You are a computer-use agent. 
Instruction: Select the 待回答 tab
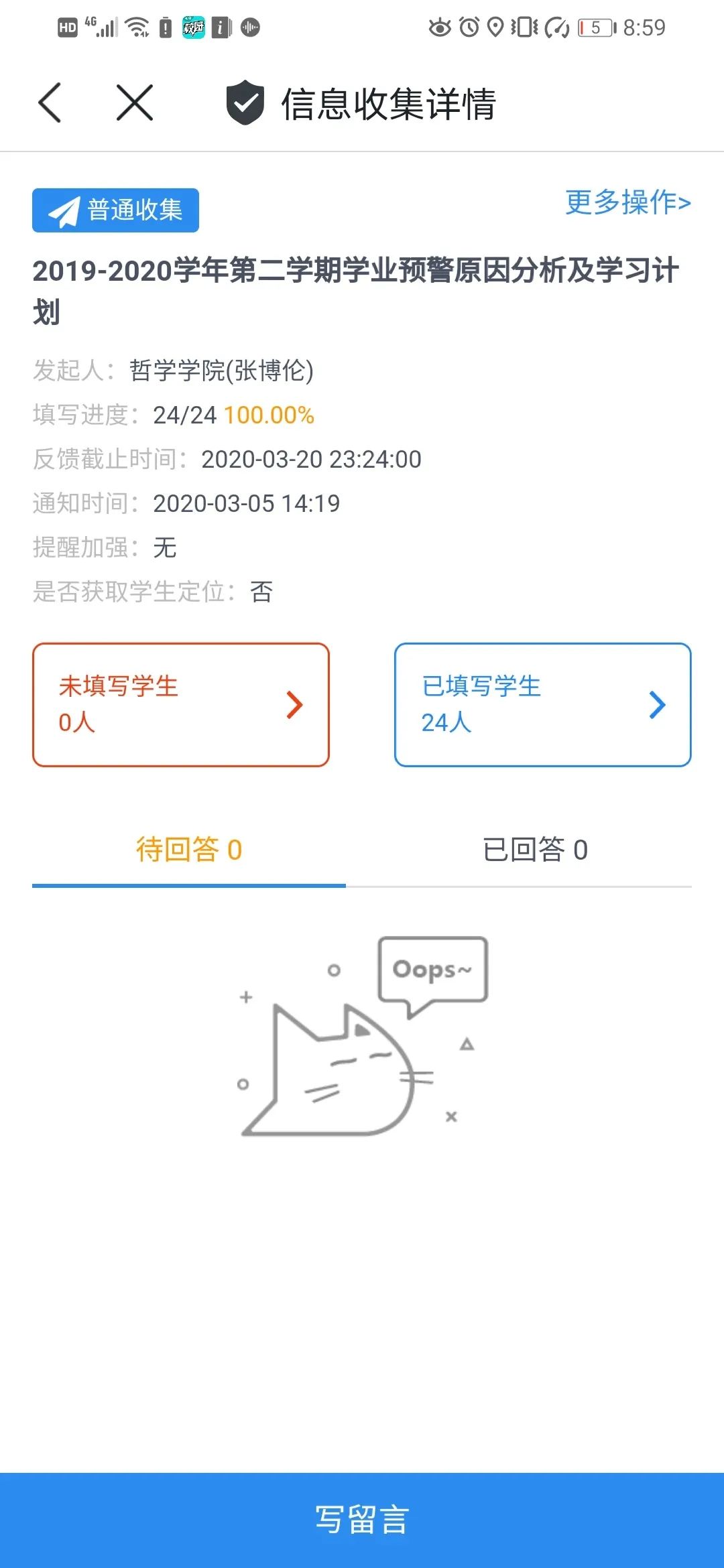[189, 850]
